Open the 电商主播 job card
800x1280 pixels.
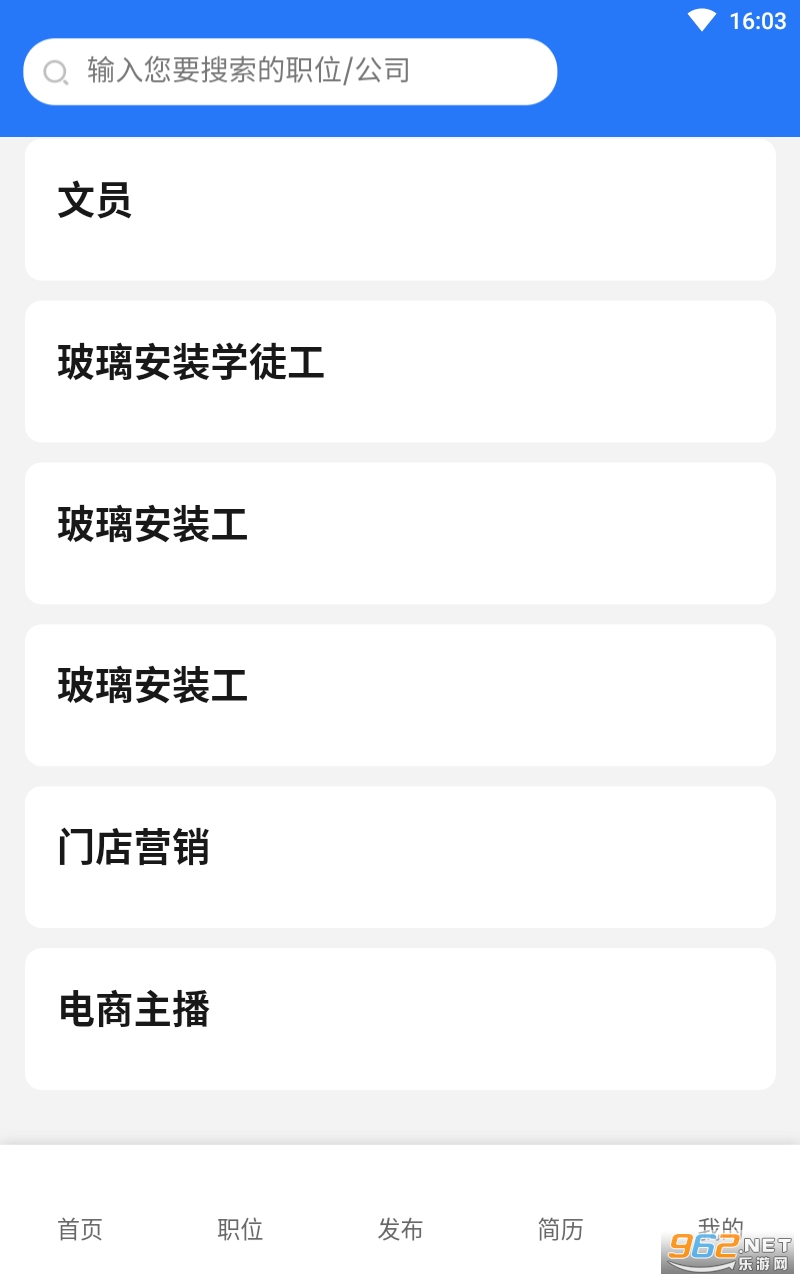pyautogui.click(x=400, y=1018)
